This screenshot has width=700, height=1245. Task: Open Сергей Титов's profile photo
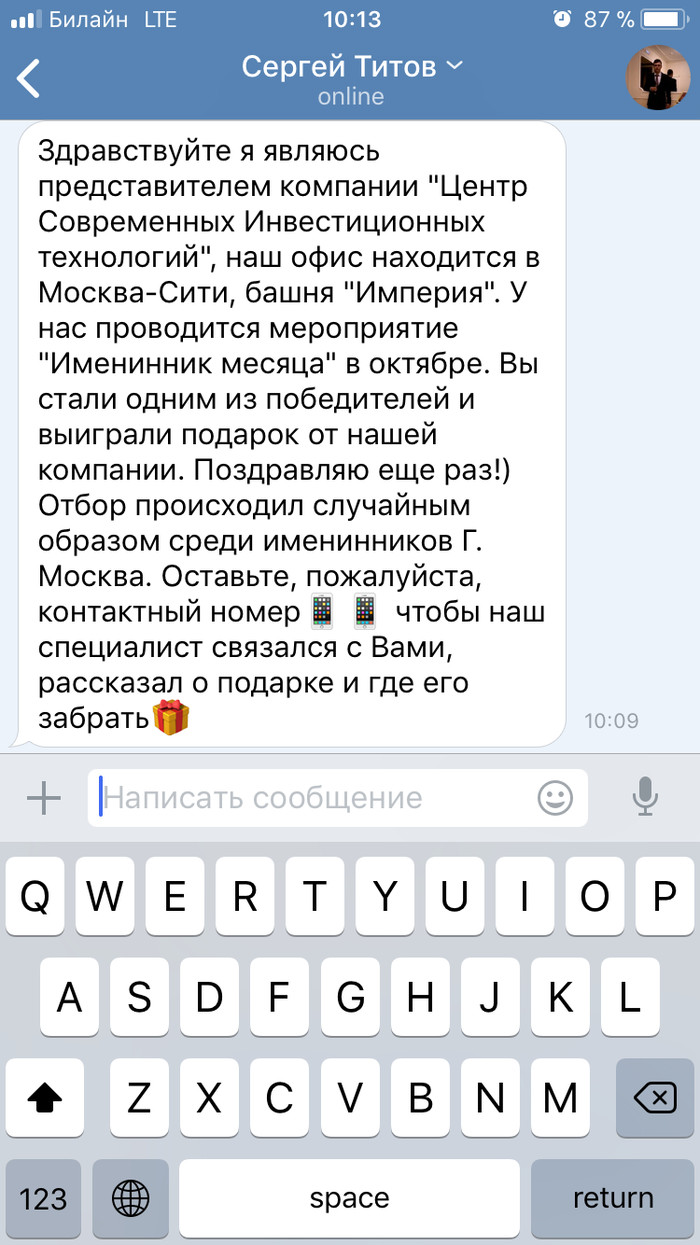point(660,79)
